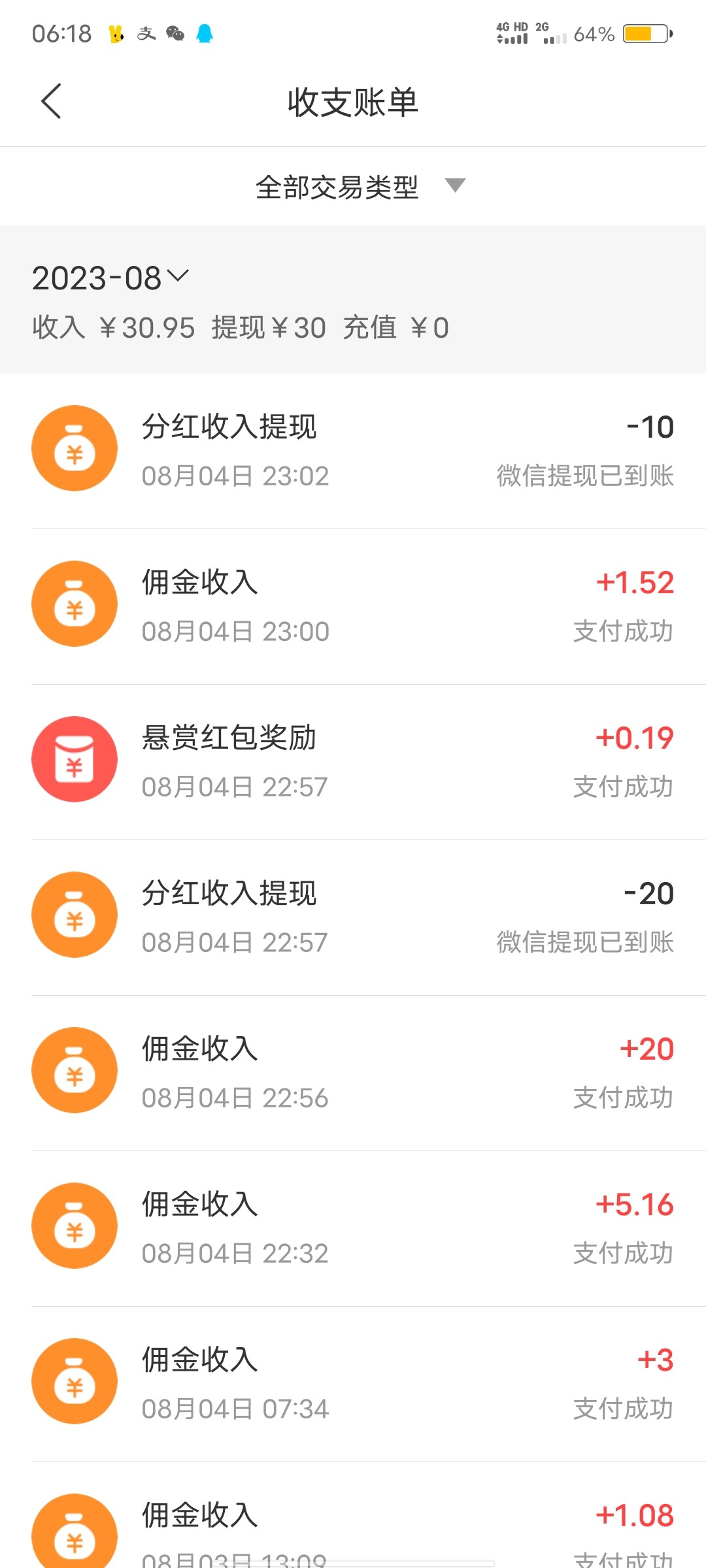Open the +3 佣金收入 record
Screen dimensions: 706x1568
[x=353, y=1384]
